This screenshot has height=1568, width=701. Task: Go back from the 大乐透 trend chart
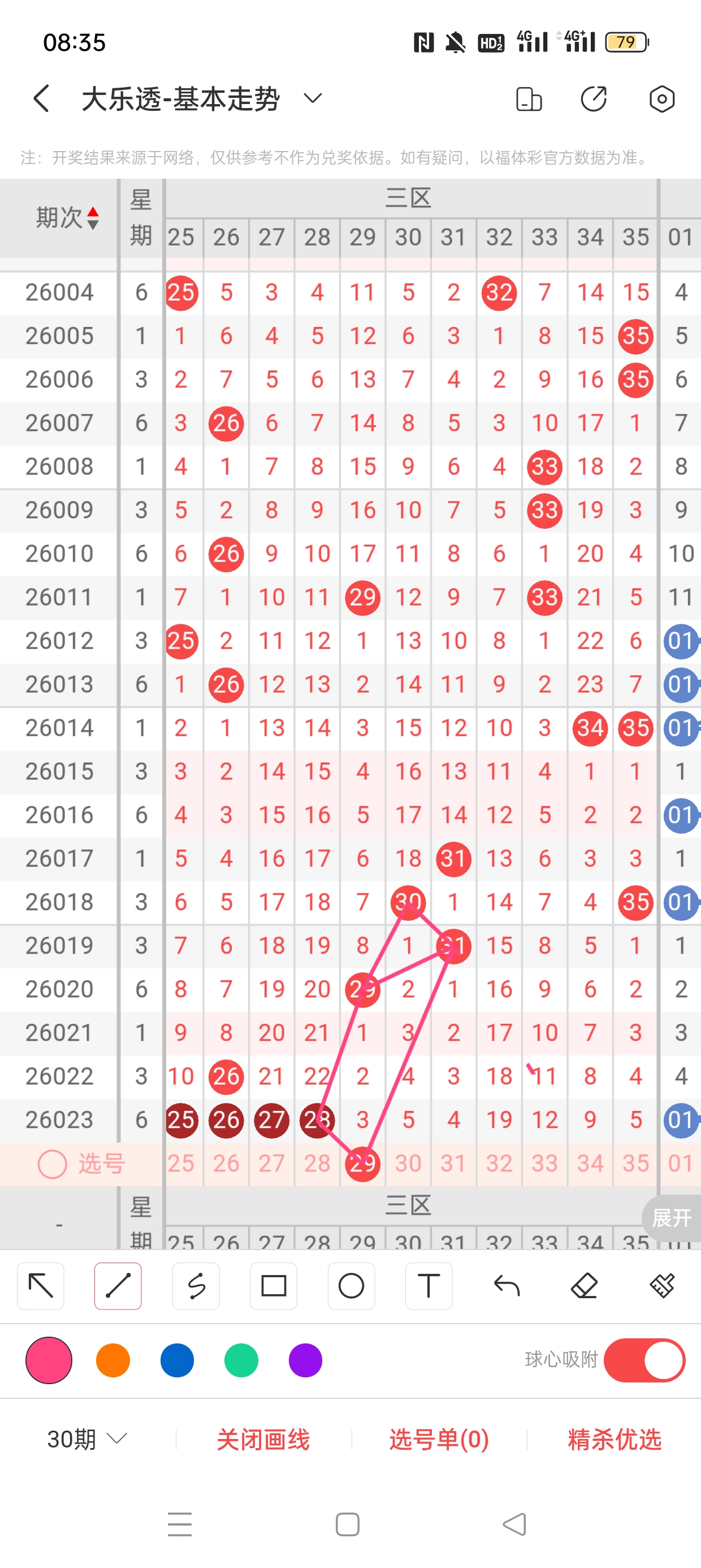pos(41,98)
